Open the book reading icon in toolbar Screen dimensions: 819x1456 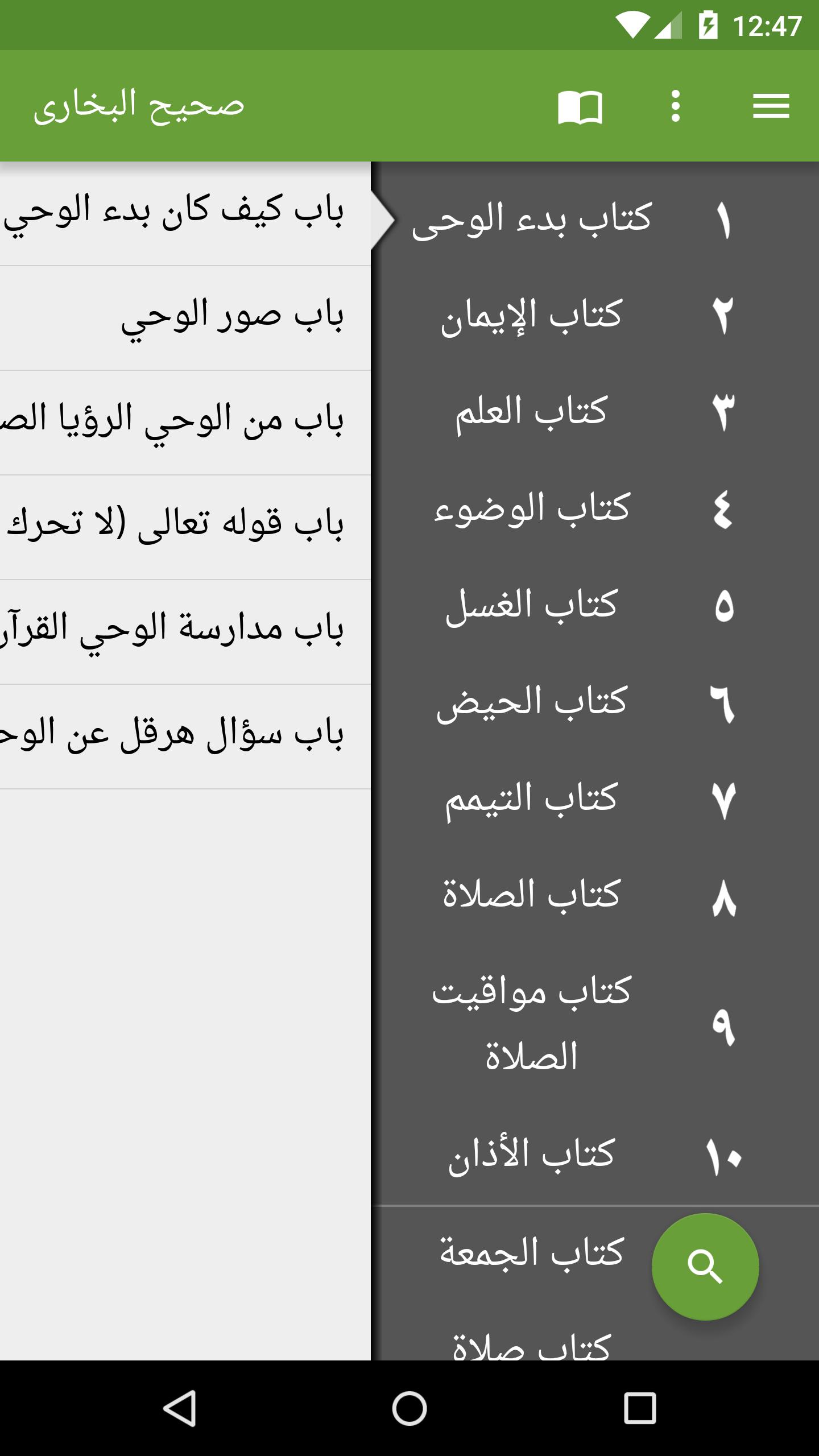point(580,106)
